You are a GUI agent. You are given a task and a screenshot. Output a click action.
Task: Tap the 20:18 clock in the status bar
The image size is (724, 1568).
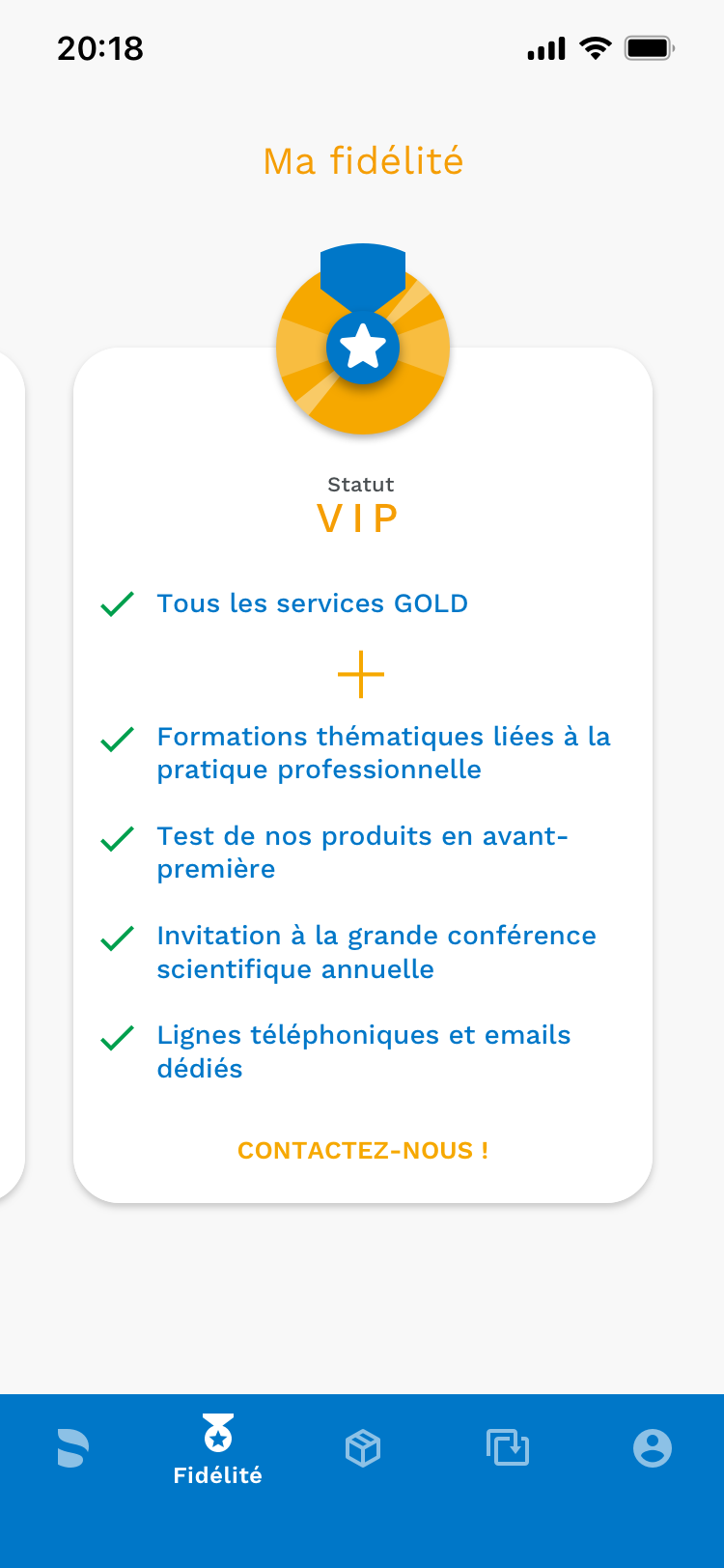99,47
